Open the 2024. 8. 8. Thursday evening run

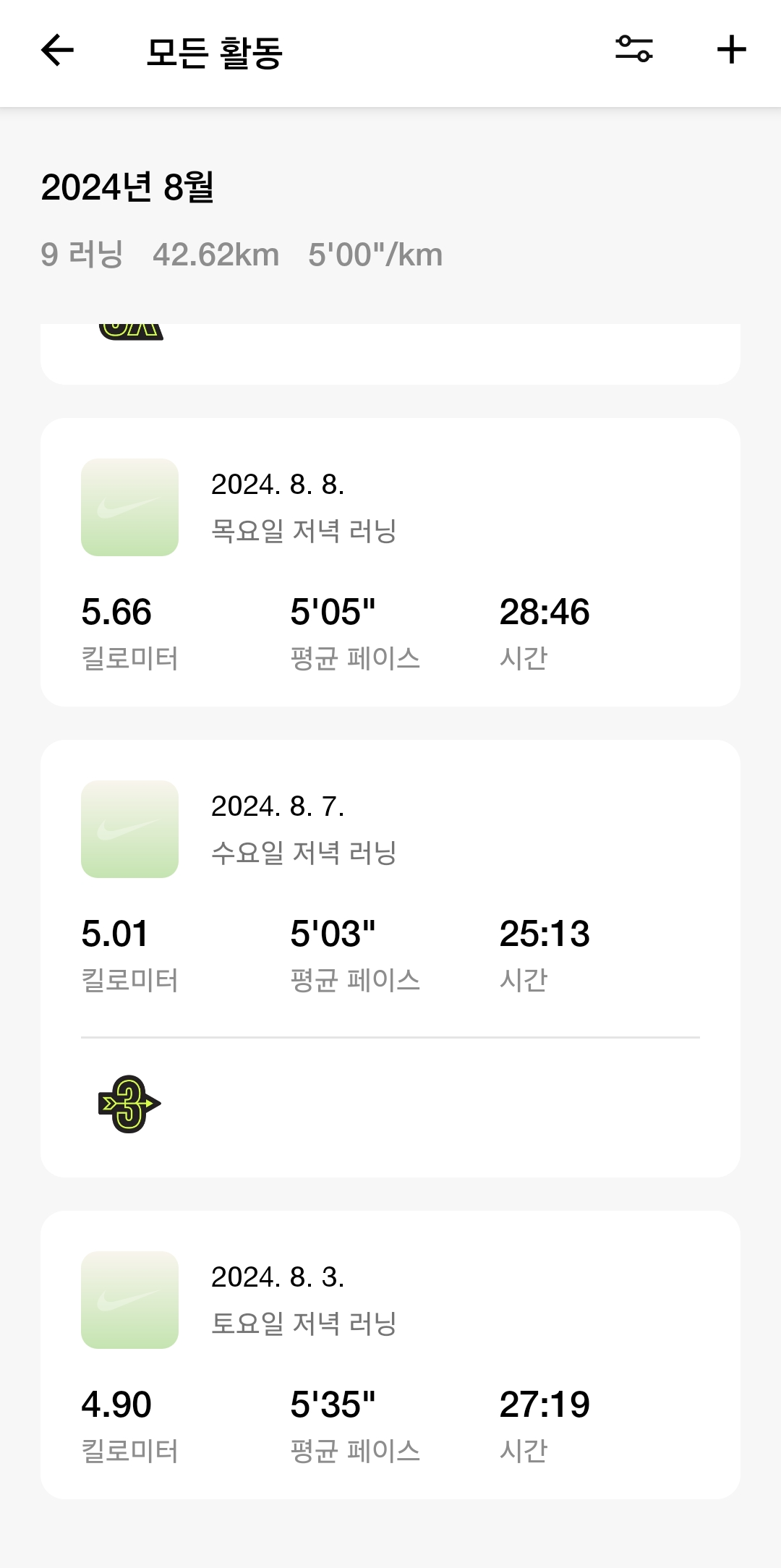[390, 562]
